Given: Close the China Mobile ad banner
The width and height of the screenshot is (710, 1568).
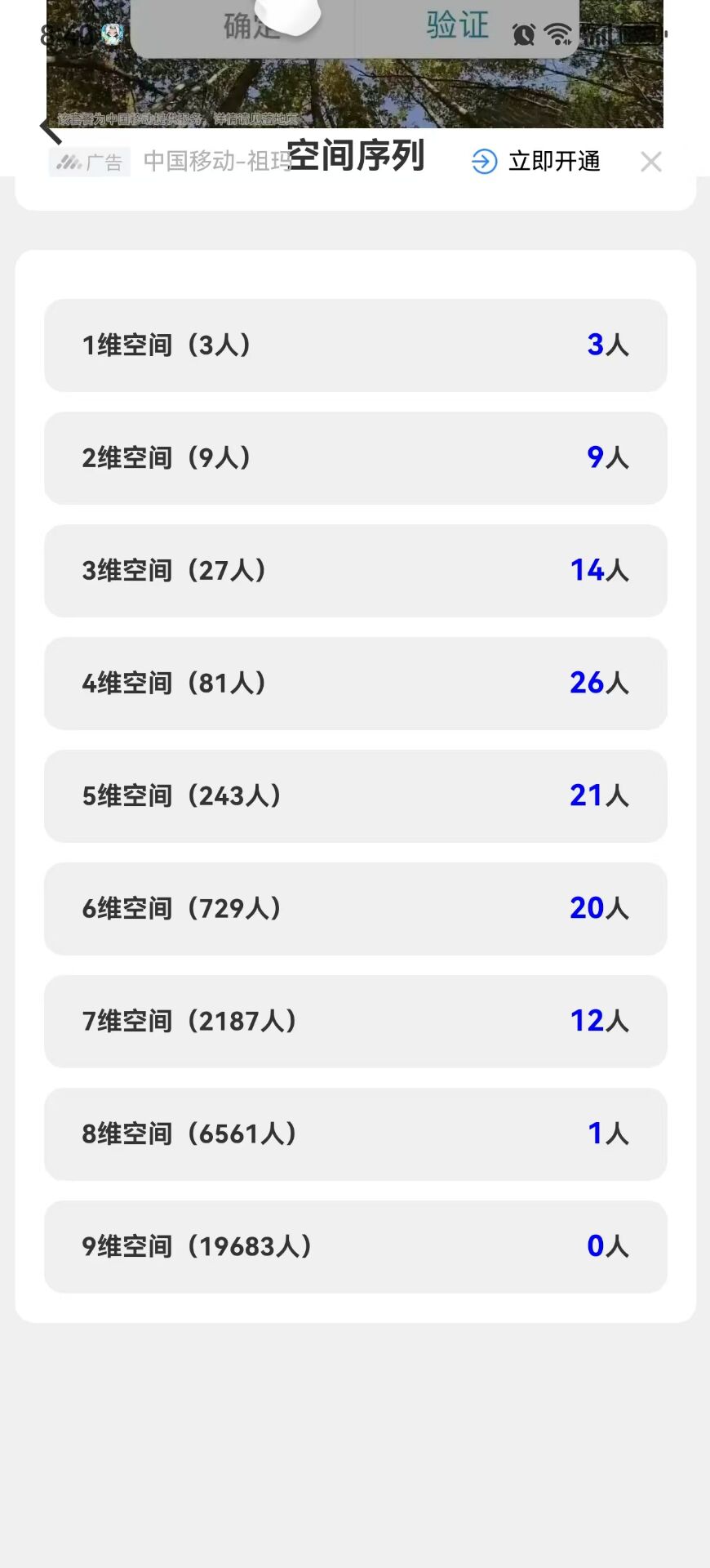Looking at the screenshot, I should pyautogui.click(x=650, y=162).
